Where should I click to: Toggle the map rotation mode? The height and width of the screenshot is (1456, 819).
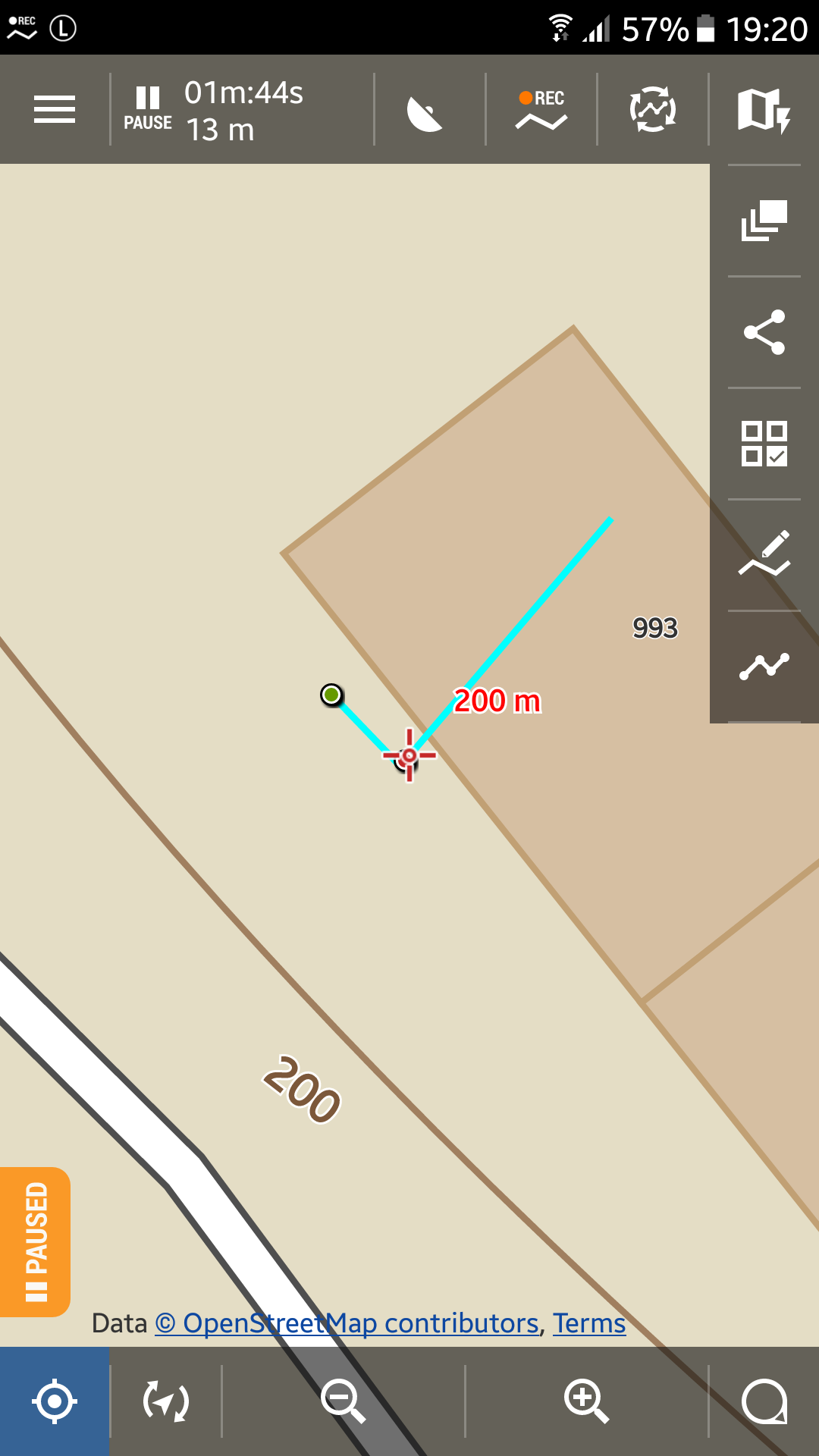(166, 1401)
